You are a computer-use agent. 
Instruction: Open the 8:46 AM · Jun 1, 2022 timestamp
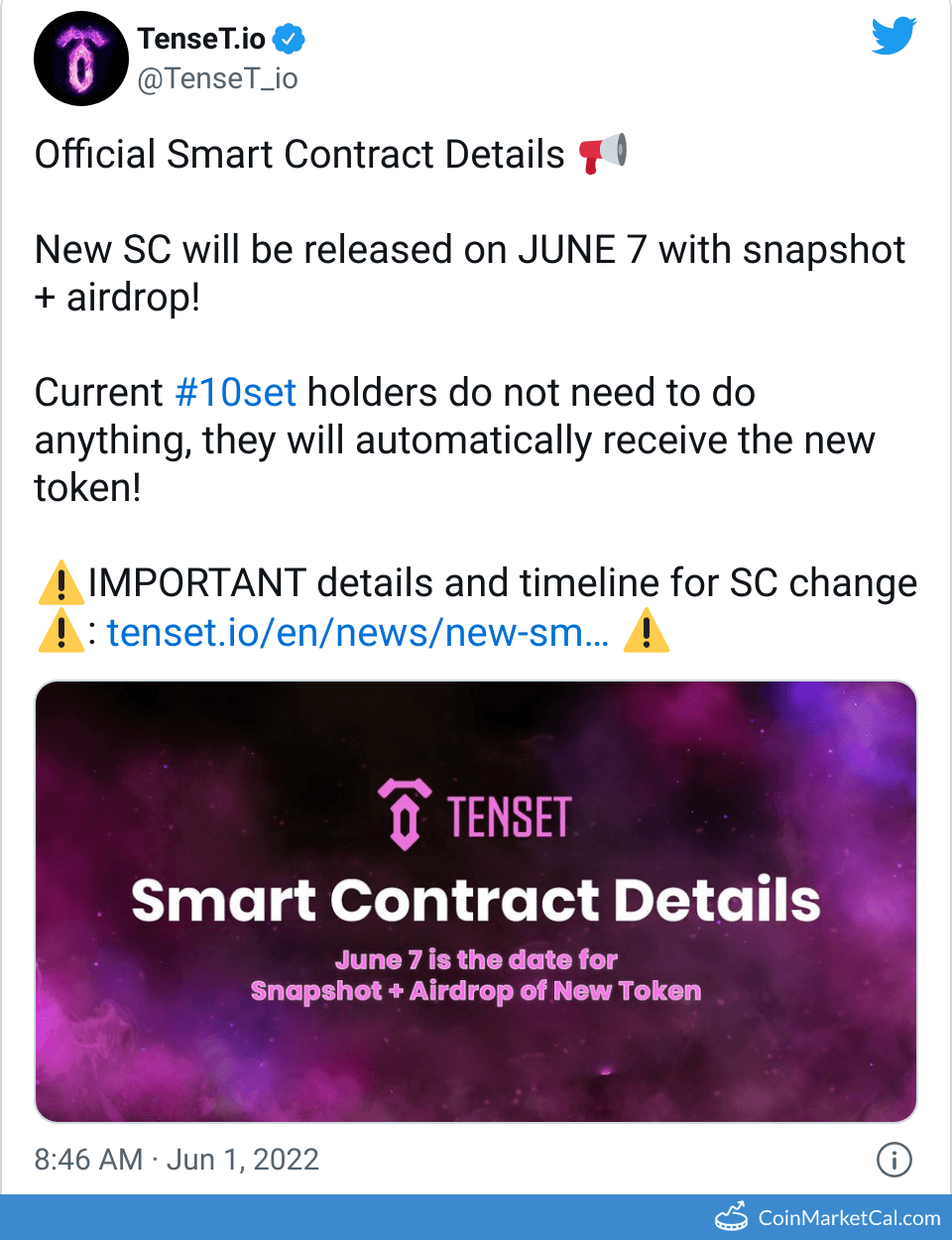[177, 1159]
